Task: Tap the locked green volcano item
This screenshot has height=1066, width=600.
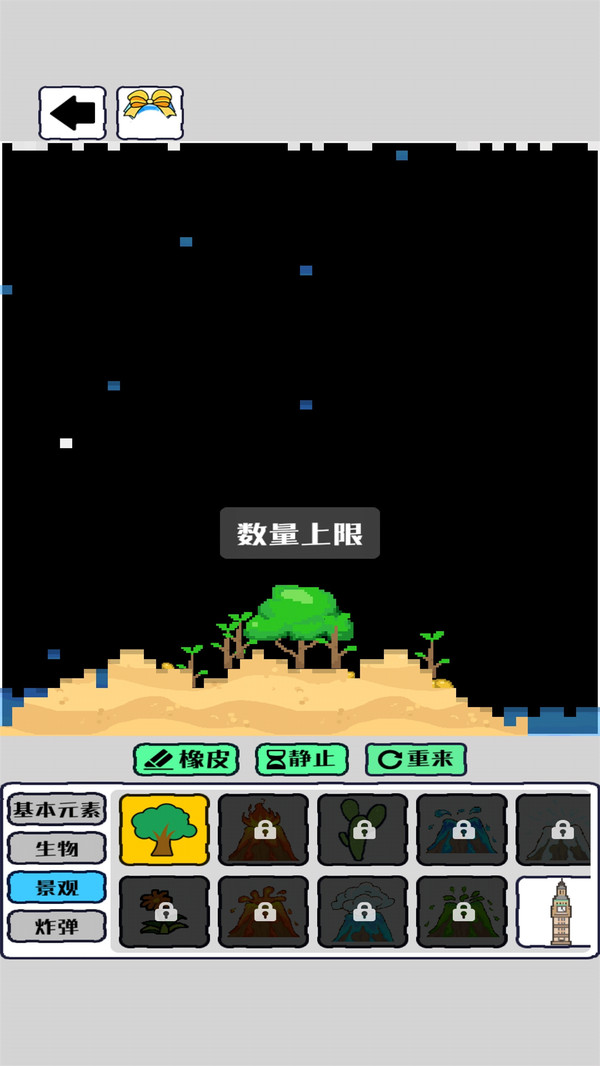Action: [461, 911]
